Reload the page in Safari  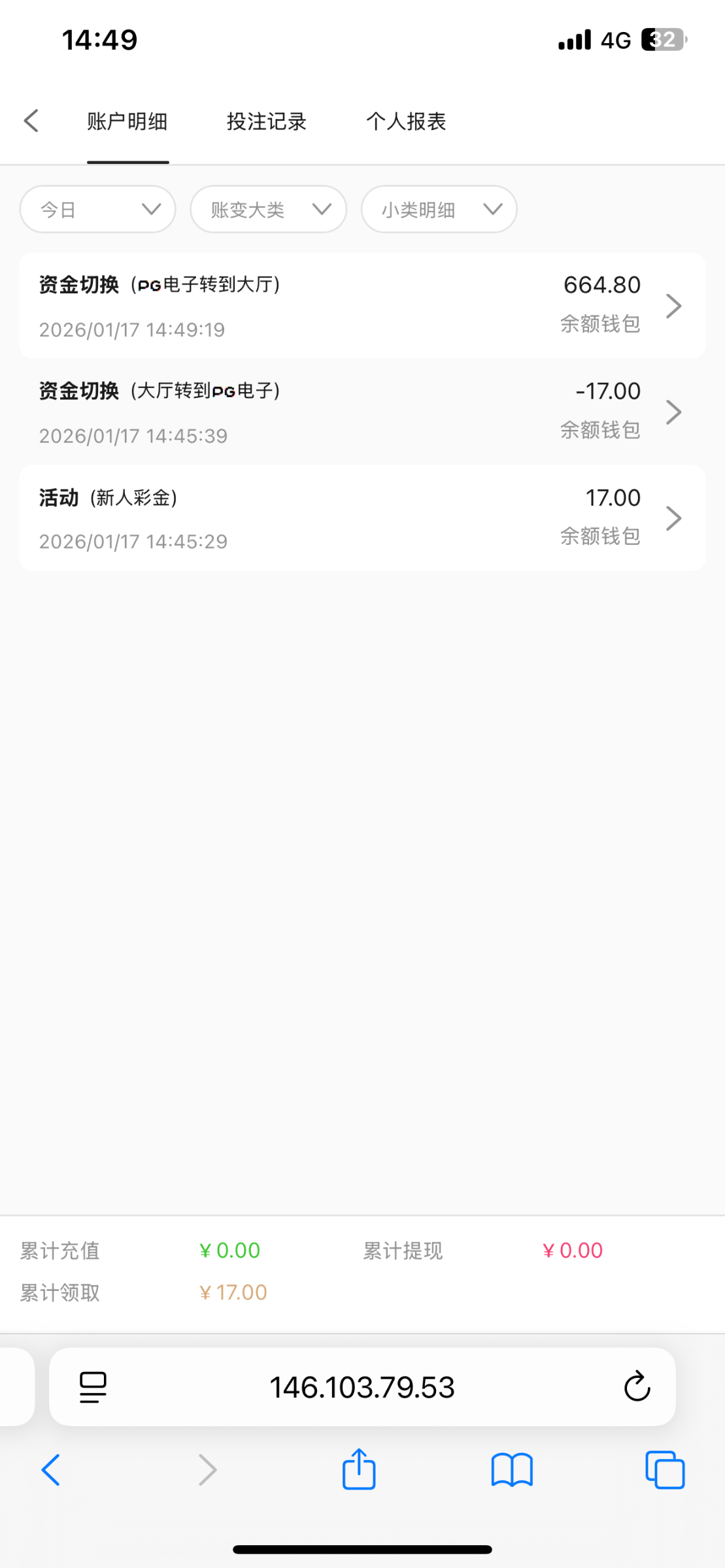(x=637, y=1387)
